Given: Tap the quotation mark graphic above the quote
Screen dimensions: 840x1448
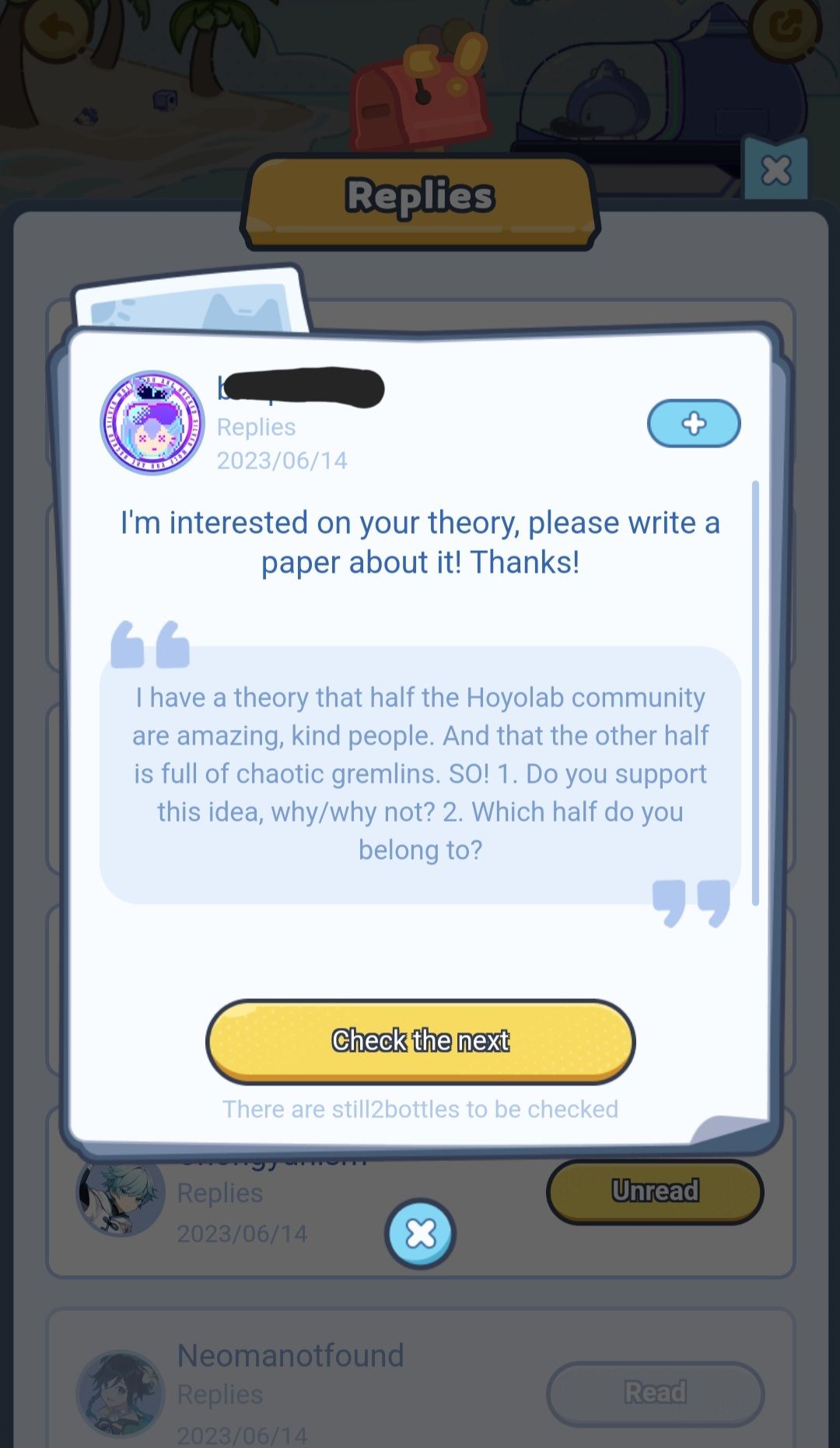Looking at the screenshot, I should click(x=152, y=644).
